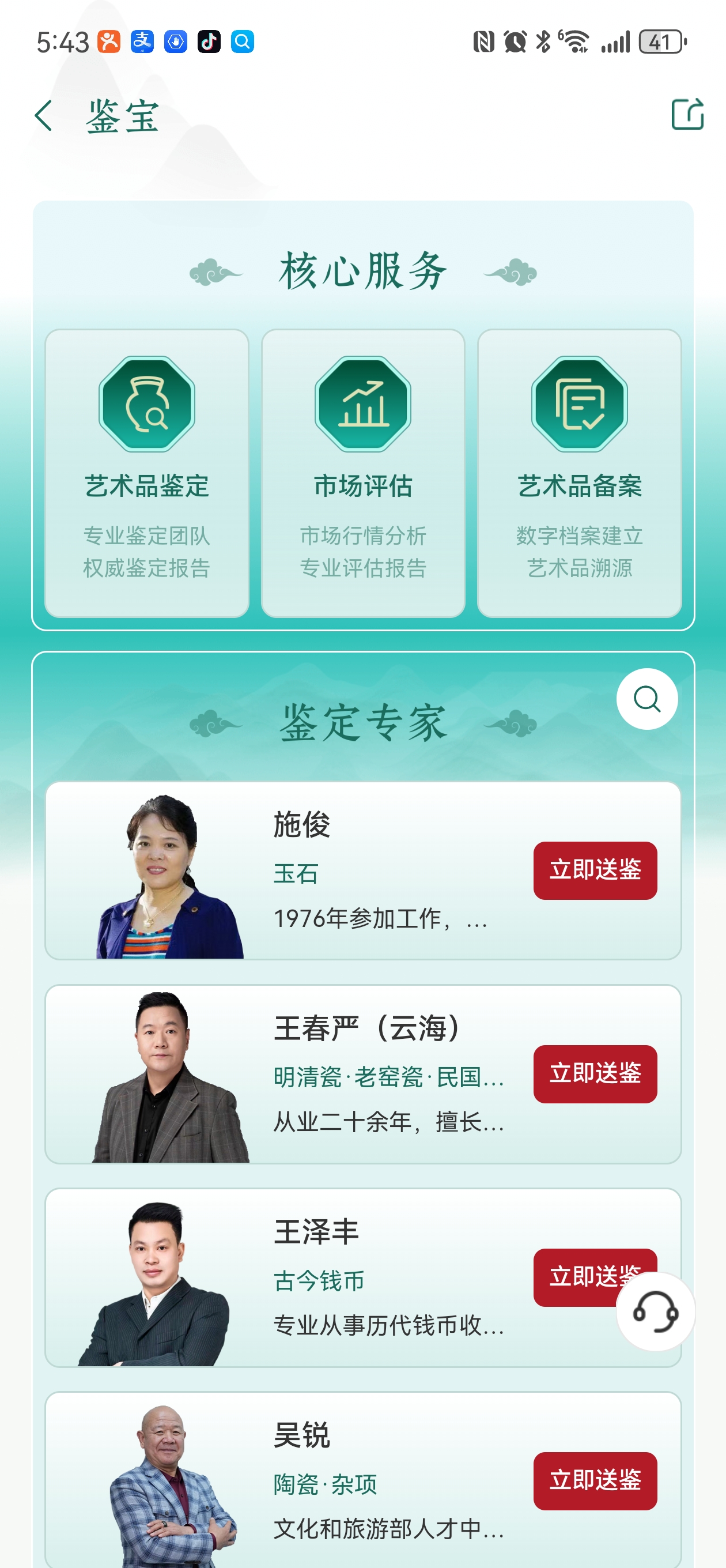This screenshot has width=726, height=1568.
Task: Tap 立即送鉴 for 王春严（云海）
Action: coord(595,1073)
